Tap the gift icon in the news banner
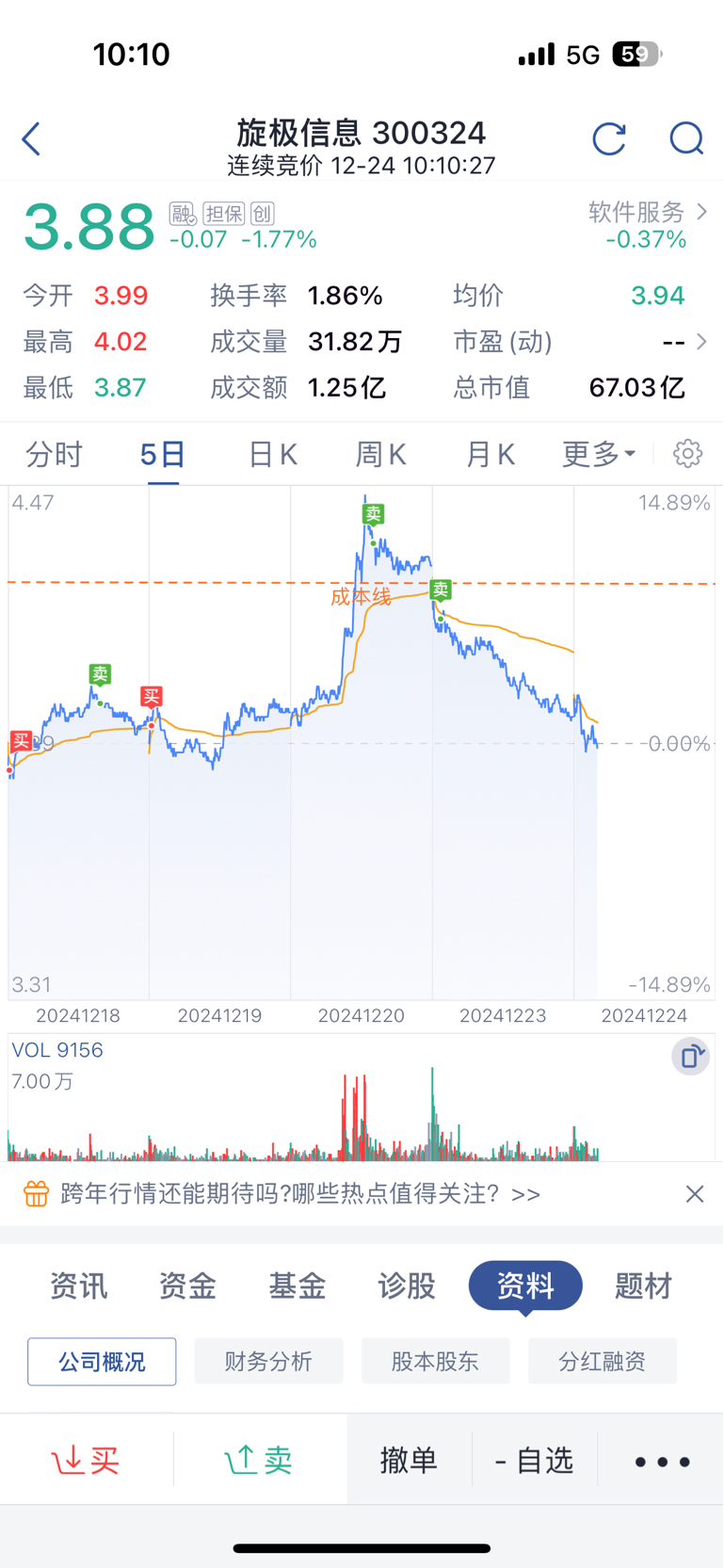The height and width of the screenshot is (1568, 724). [x=36, y=1193]
